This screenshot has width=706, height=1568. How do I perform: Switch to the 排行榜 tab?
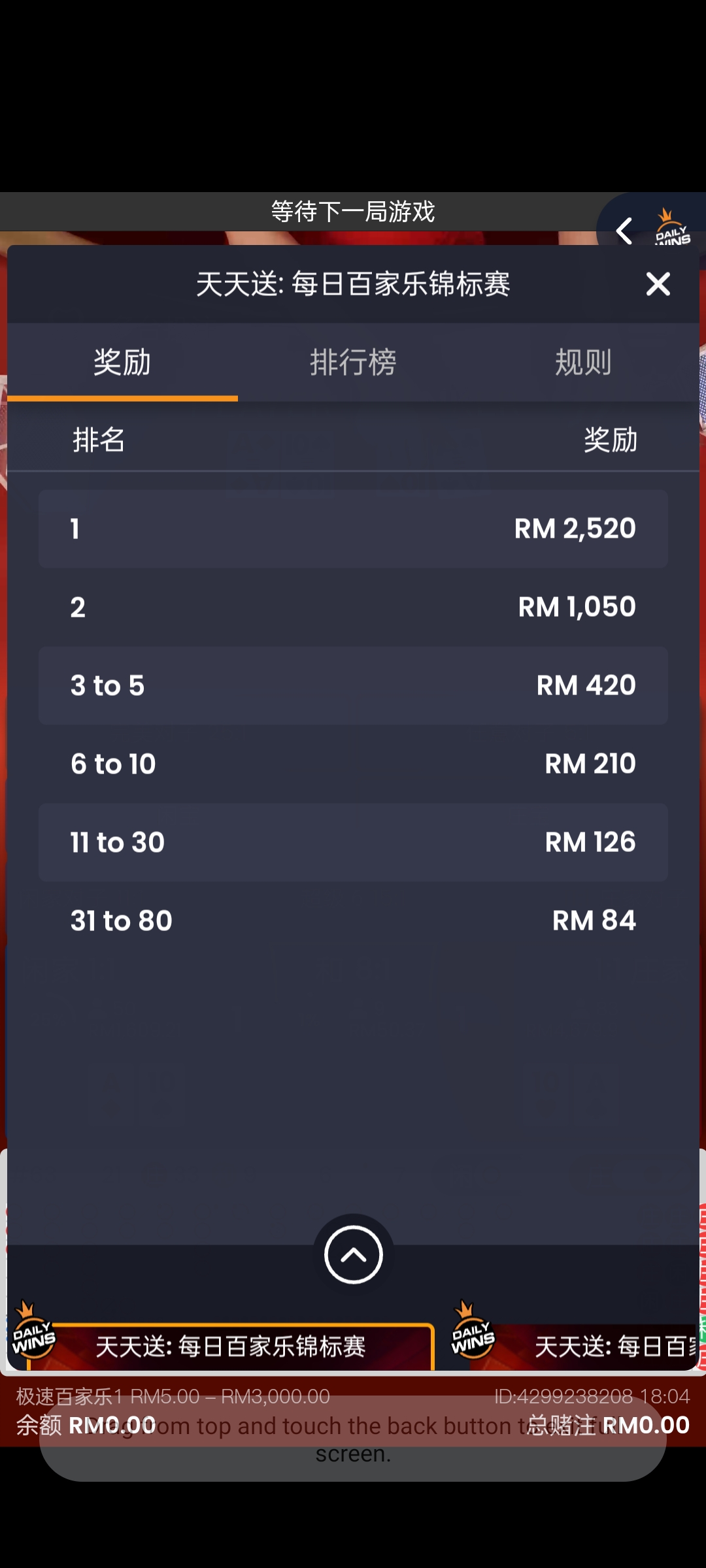click(x=353, y=362)
